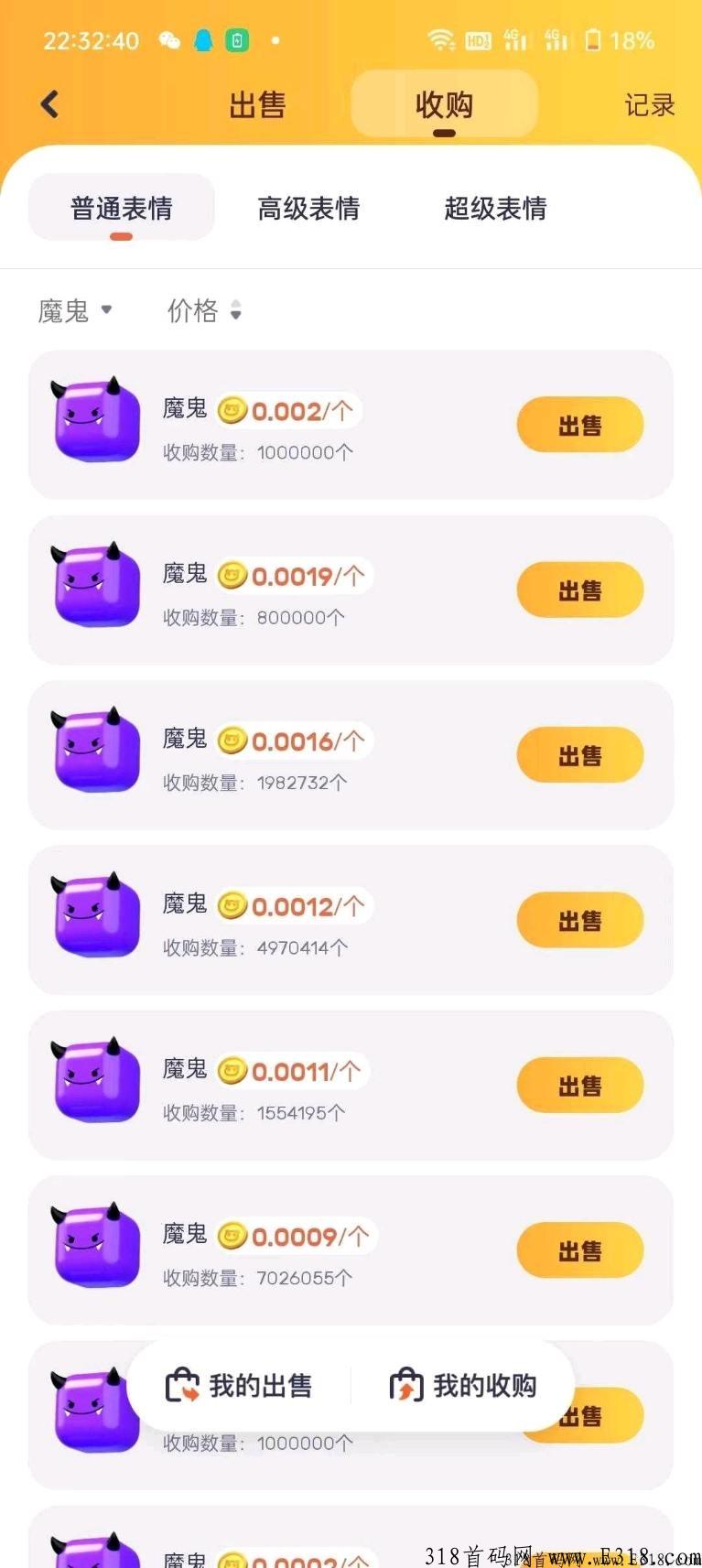This screenshot has width=702, height=1568.
Task: Switch to the 出售 tab
Action: coord(257,103)
